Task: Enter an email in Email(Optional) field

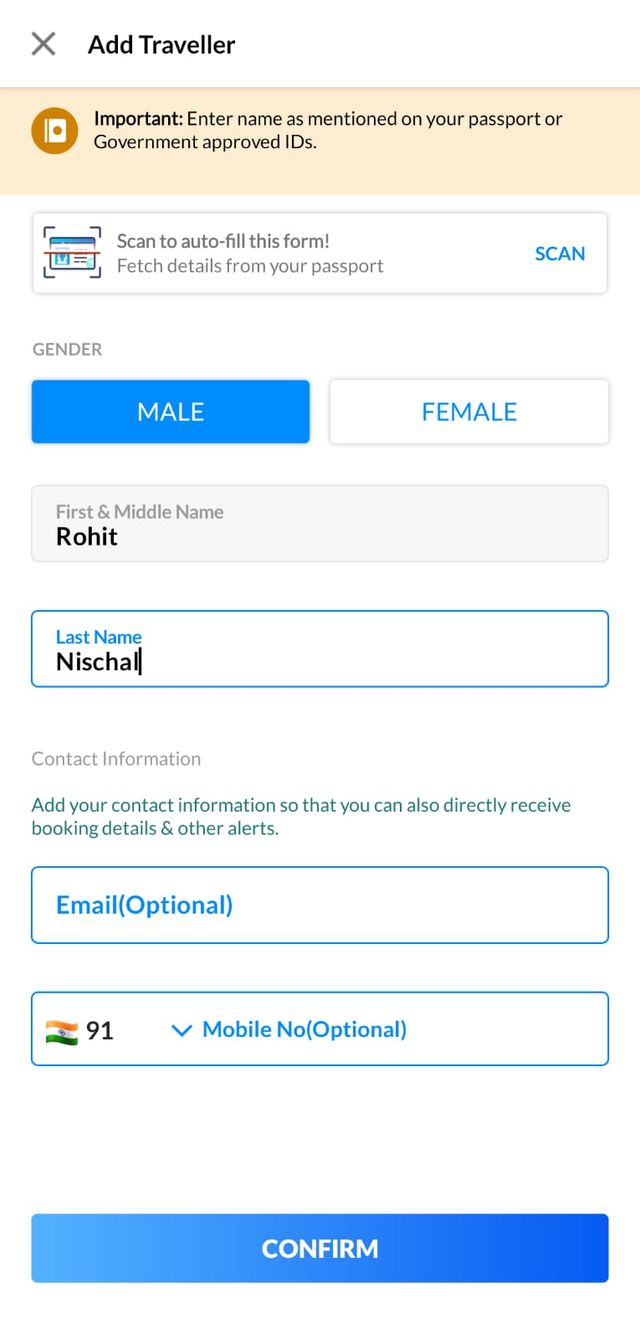Action: click(320, 905)
